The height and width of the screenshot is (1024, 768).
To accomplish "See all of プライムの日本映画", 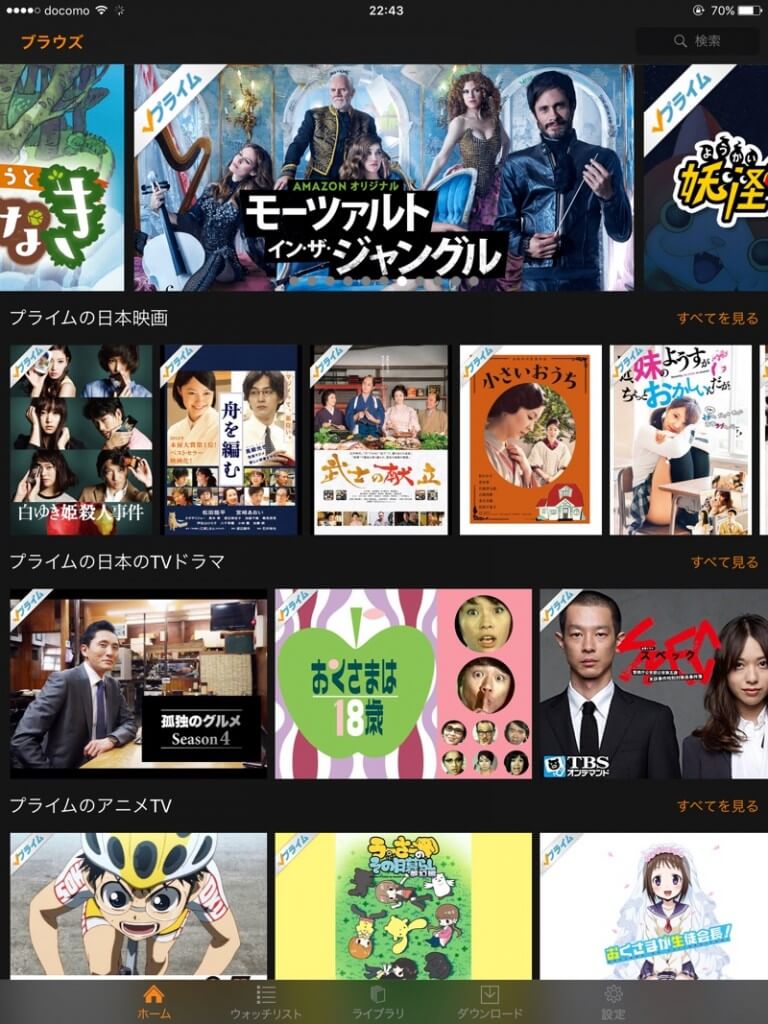I will tap(717, 318).
